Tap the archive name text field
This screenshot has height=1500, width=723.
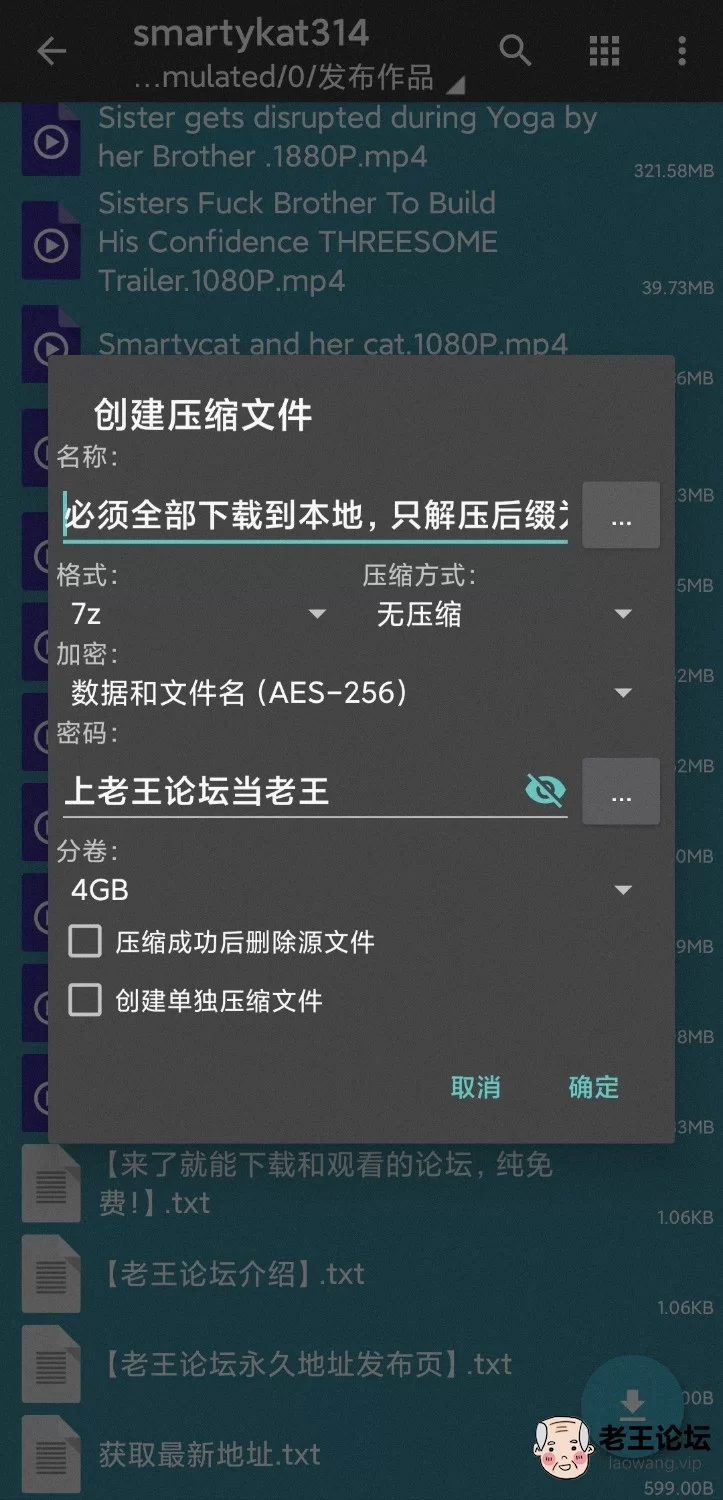point(315,516)
